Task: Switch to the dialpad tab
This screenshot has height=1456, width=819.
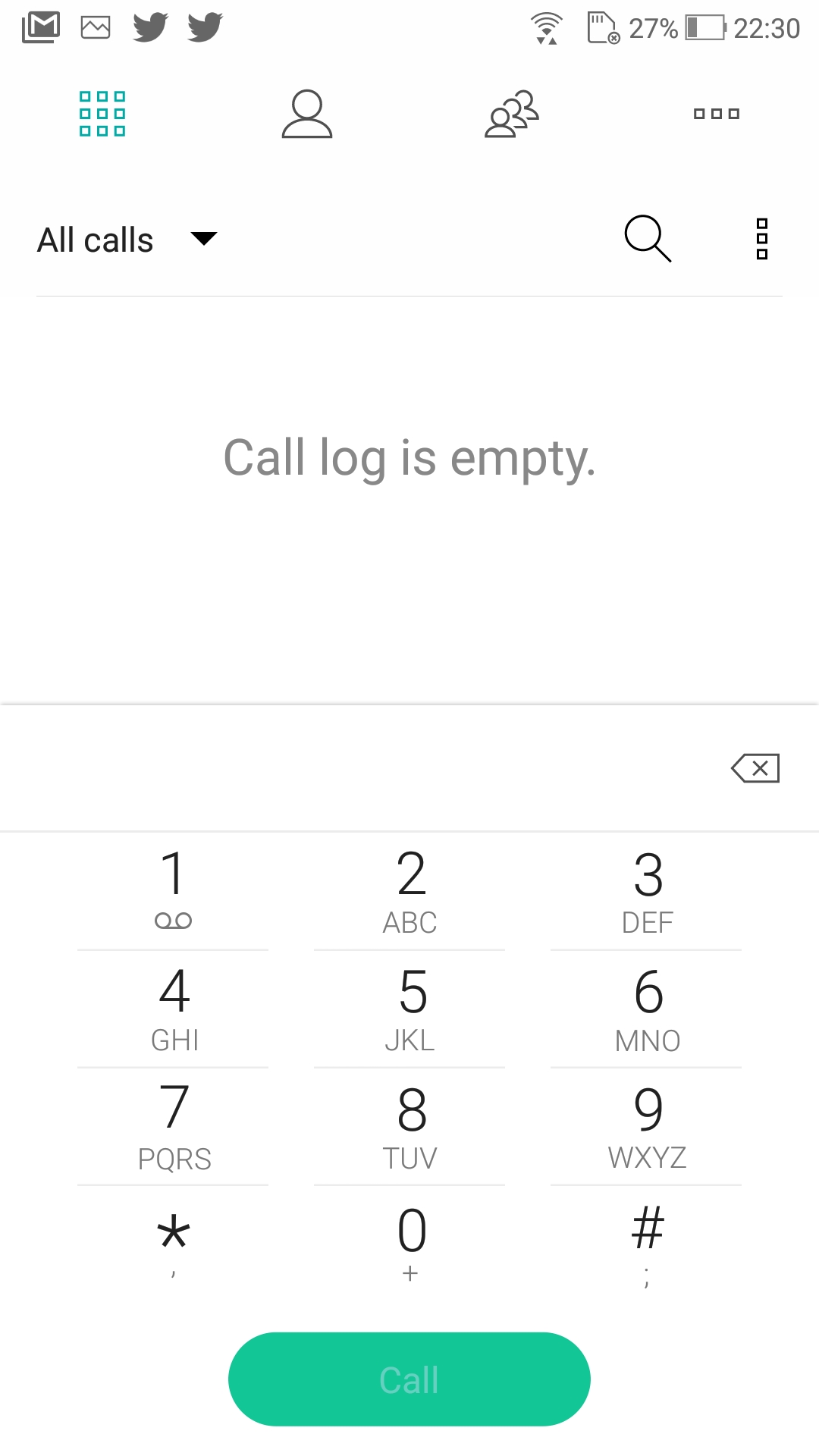Action: pyautogui.click(x=102, y=114)
